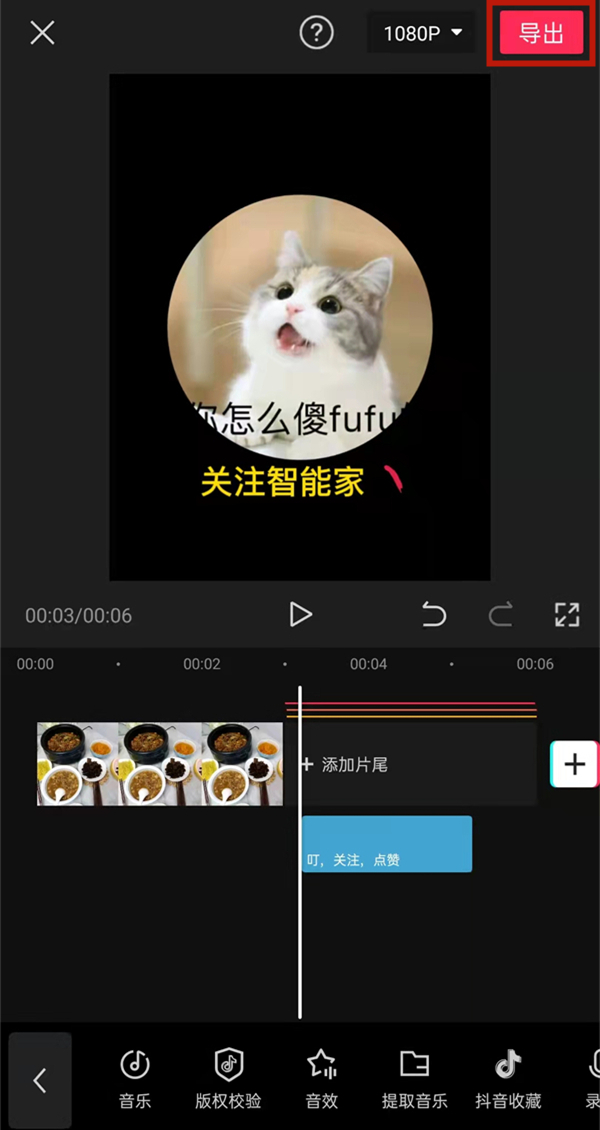Undo the last edit

(x=434, y=614)
